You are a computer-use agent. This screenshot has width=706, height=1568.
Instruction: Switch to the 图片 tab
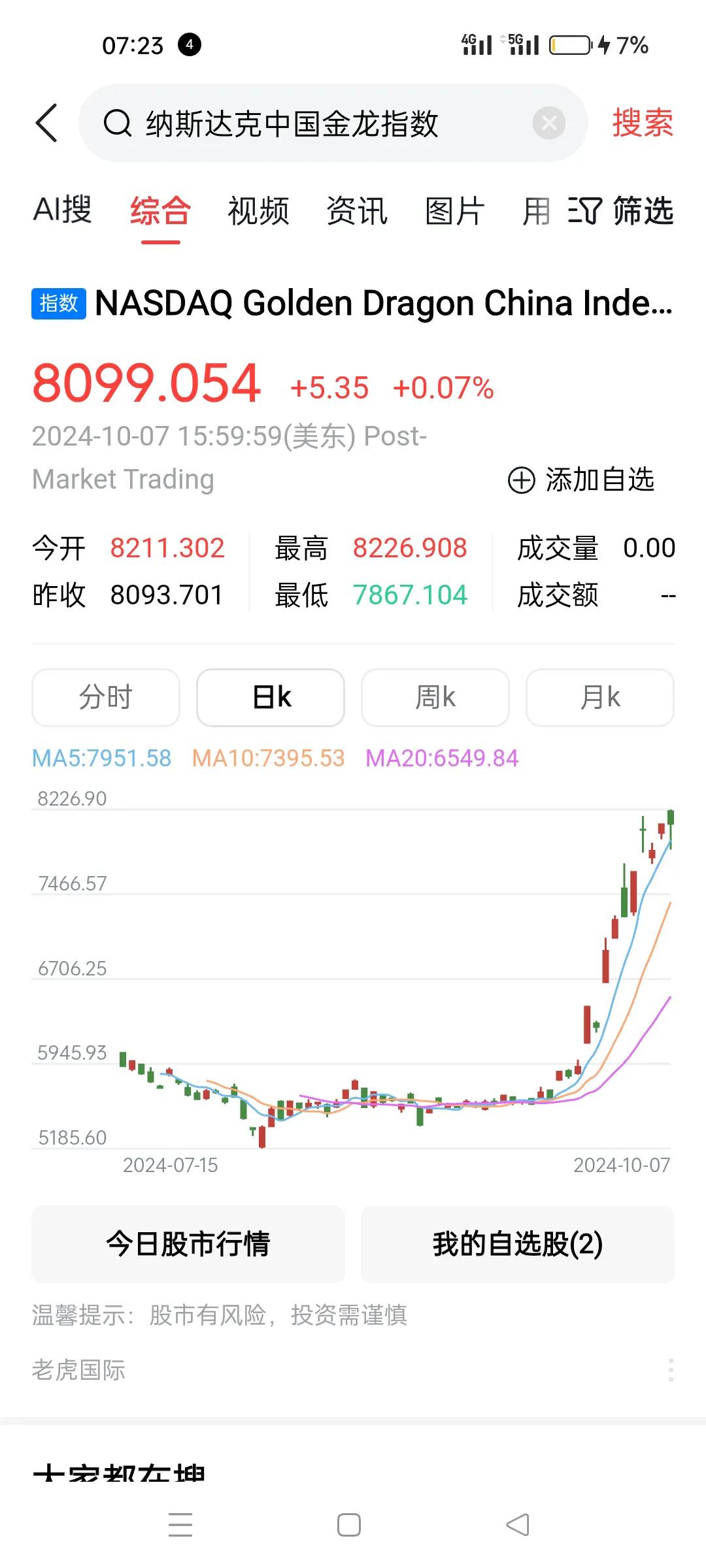[455, 210]
